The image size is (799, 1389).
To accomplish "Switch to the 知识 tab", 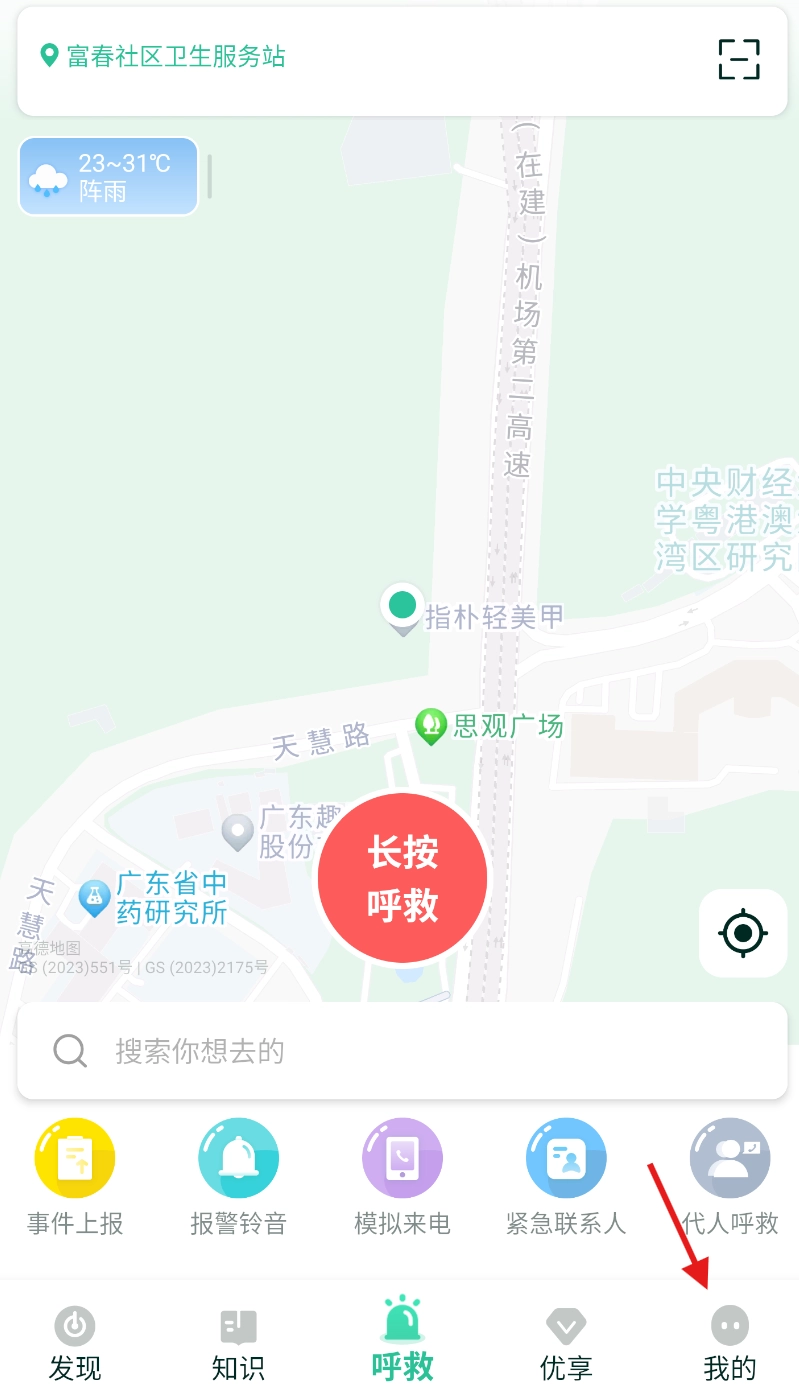I will (x=238, y=1343).
